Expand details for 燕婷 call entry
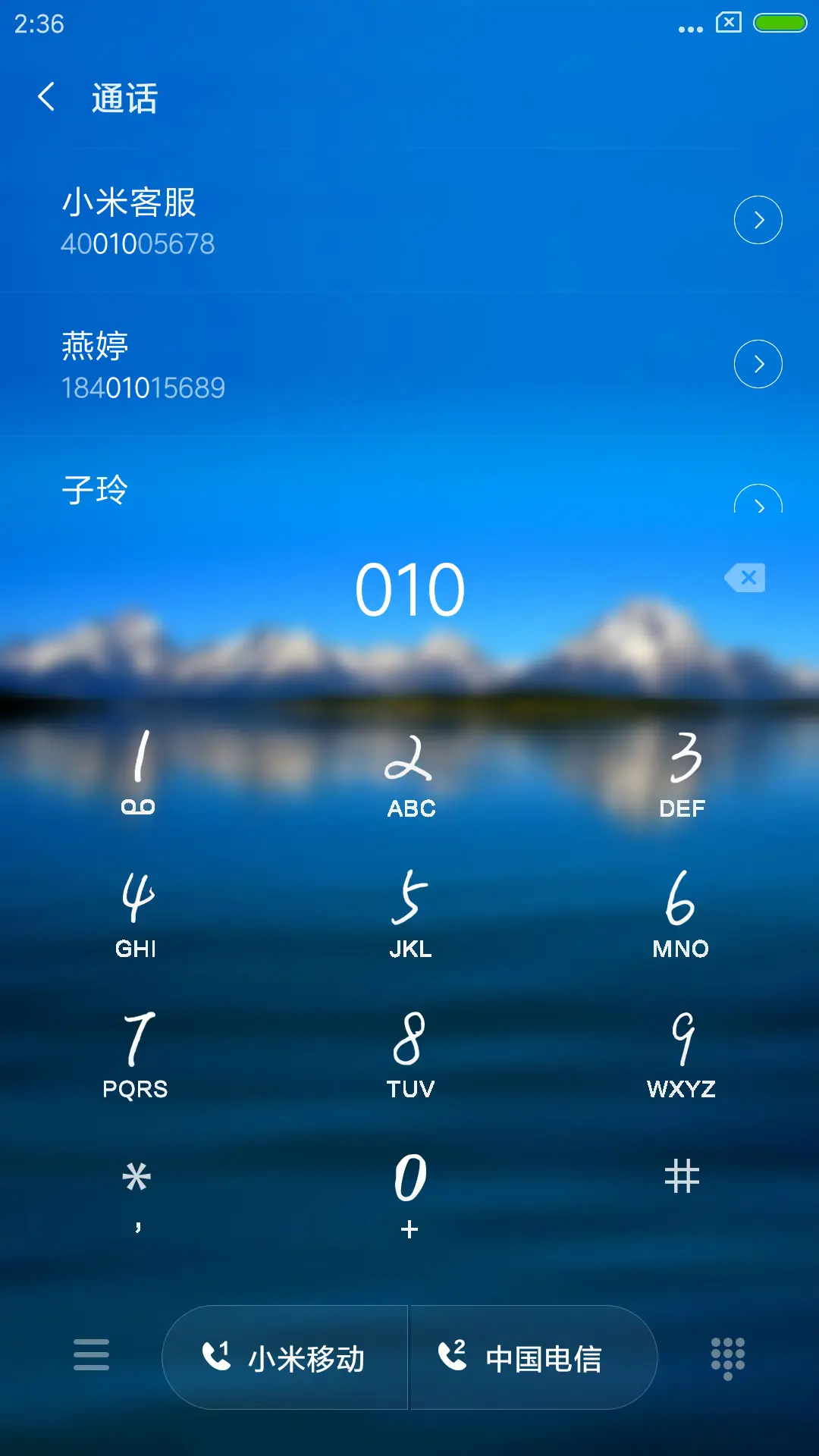 point(758,364)
